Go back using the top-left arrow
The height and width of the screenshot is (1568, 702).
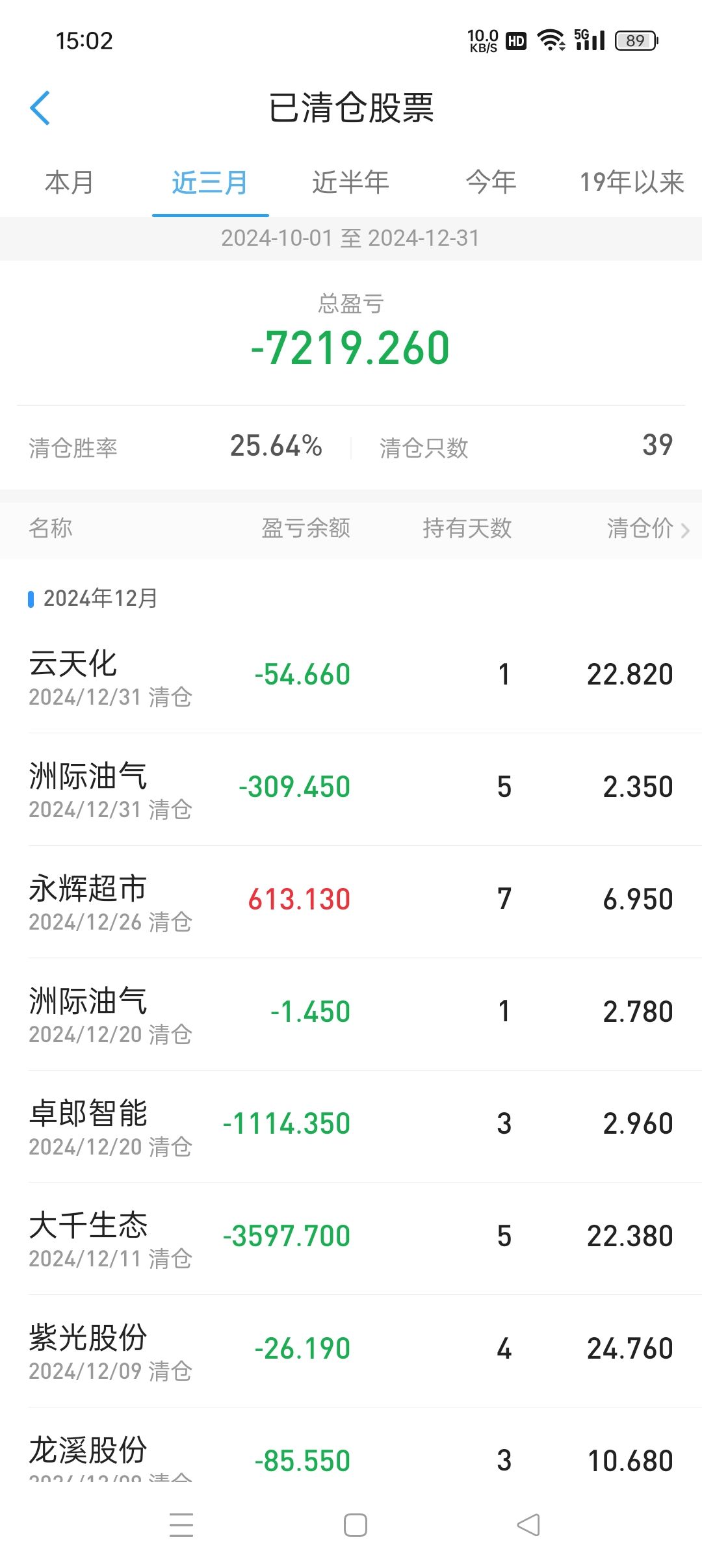(x=40, y=108)
